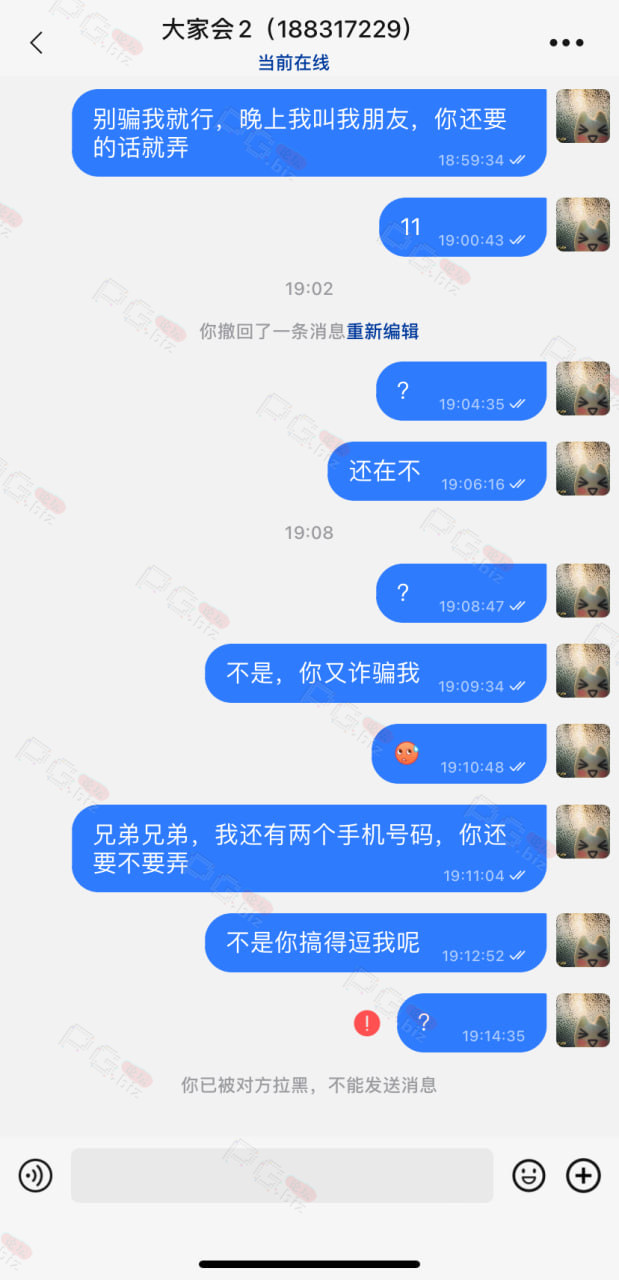The width and height of the screenshot is (619, 1280).
Task: Focus the message text field
Action: [282, 1175]
